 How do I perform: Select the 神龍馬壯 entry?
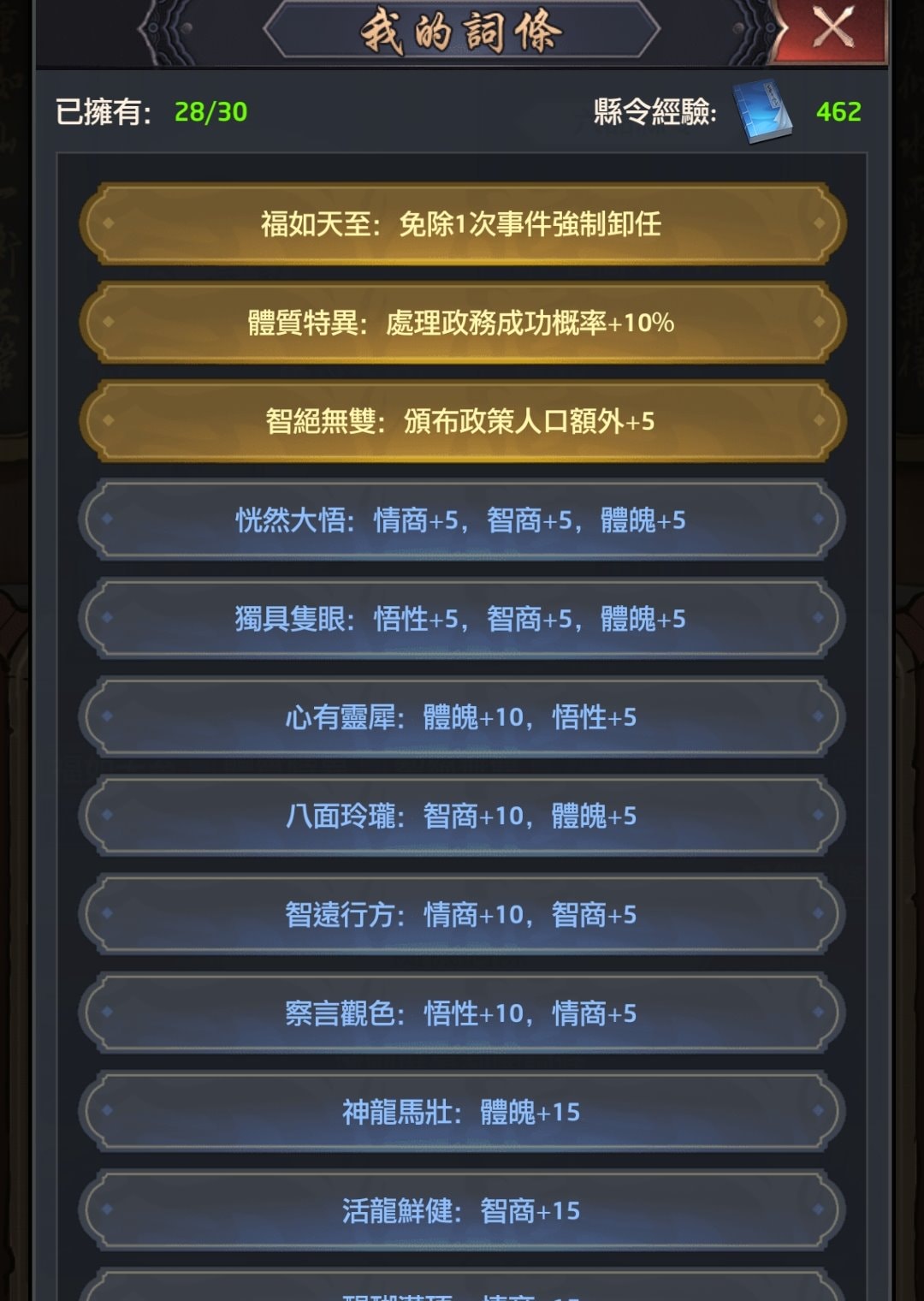(x=462, y=1112)
